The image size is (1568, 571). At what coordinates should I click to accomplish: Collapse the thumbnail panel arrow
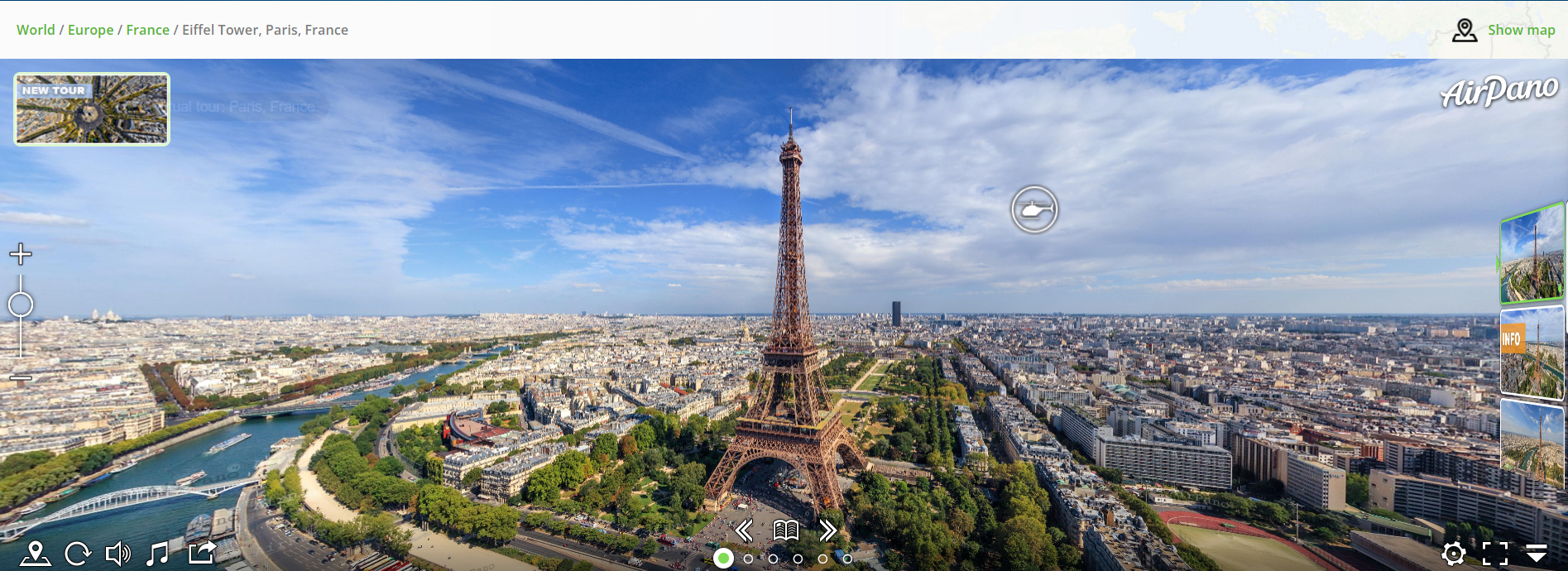coord(1537,553)
